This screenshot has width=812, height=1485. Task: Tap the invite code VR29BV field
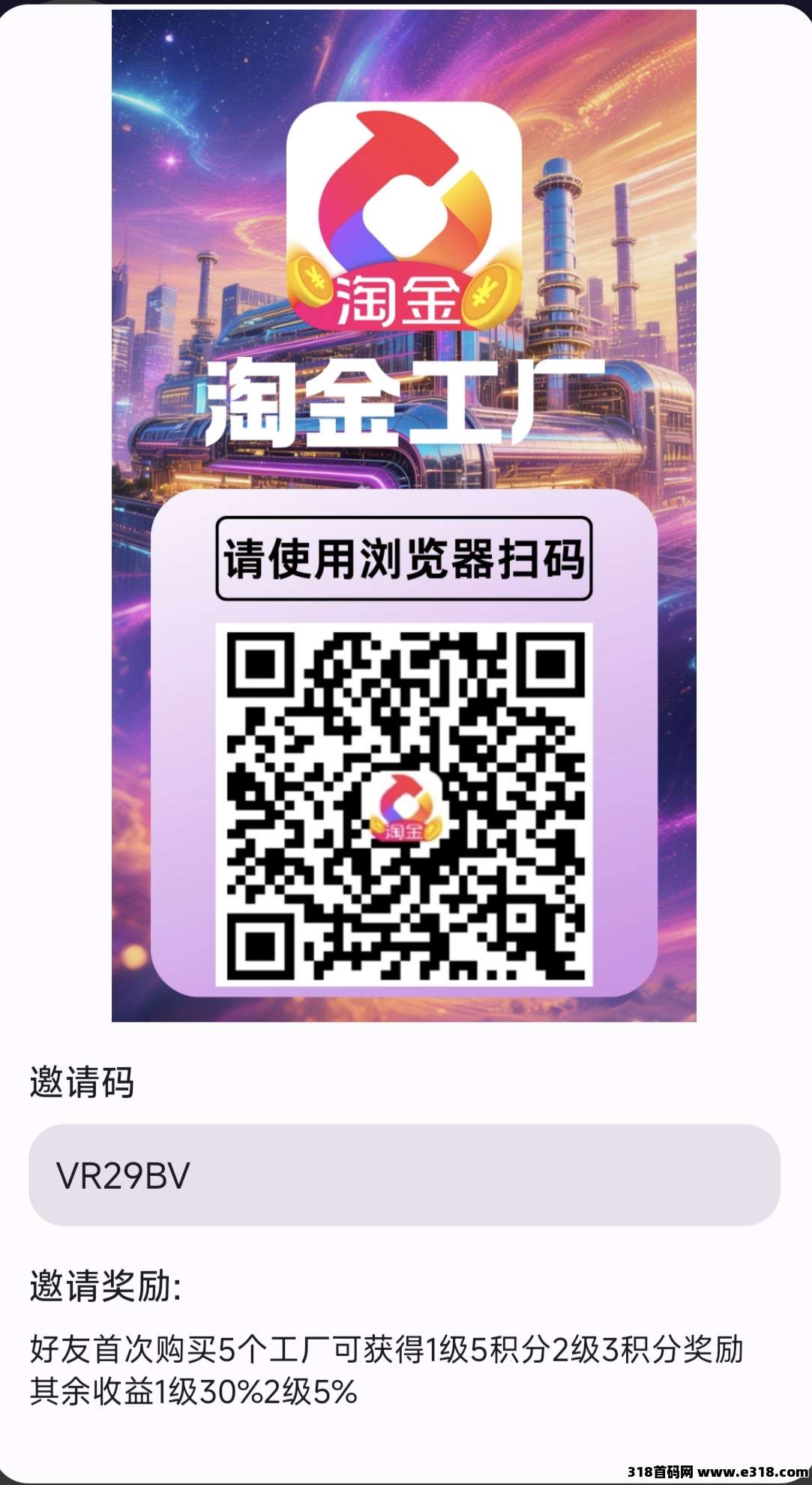[403, 1174]
